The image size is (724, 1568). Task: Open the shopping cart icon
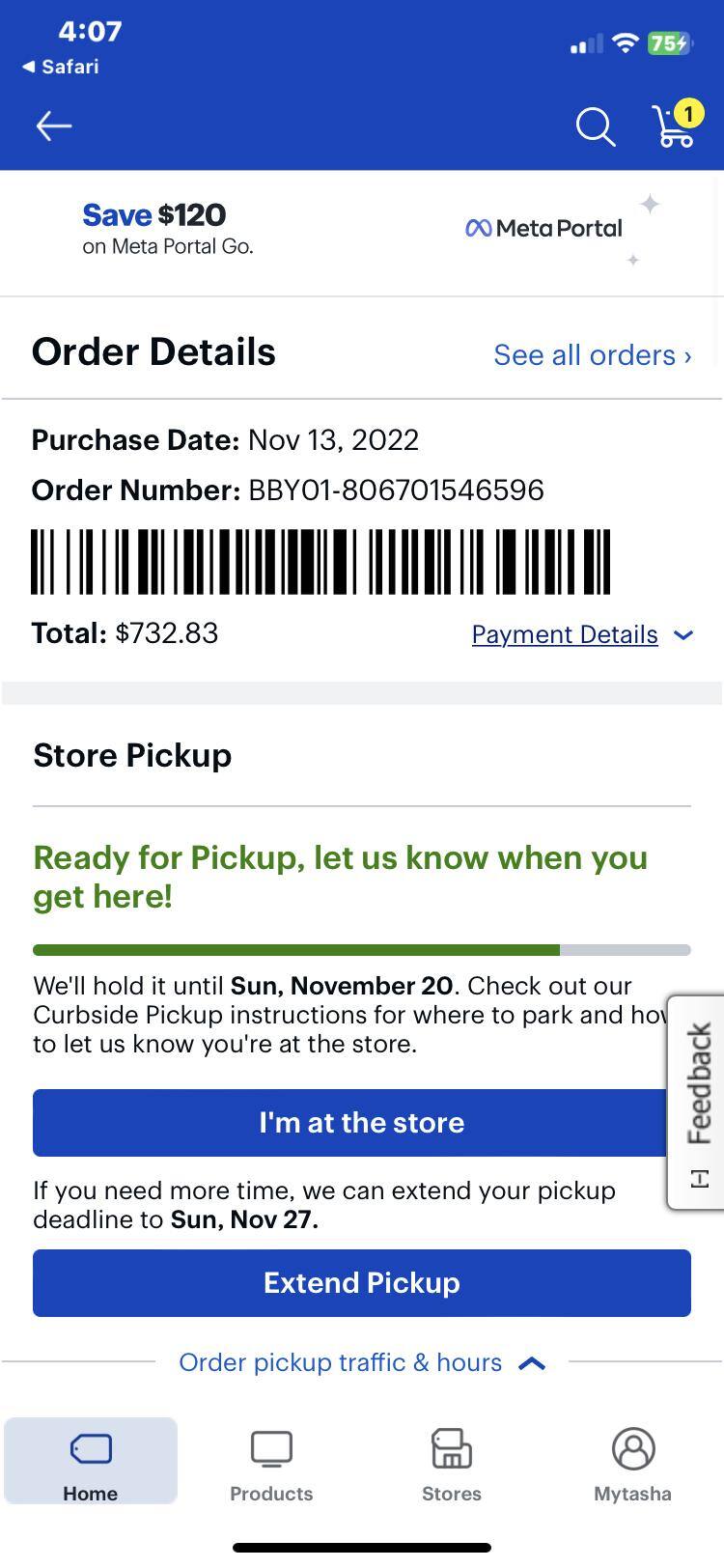[673, 129]
